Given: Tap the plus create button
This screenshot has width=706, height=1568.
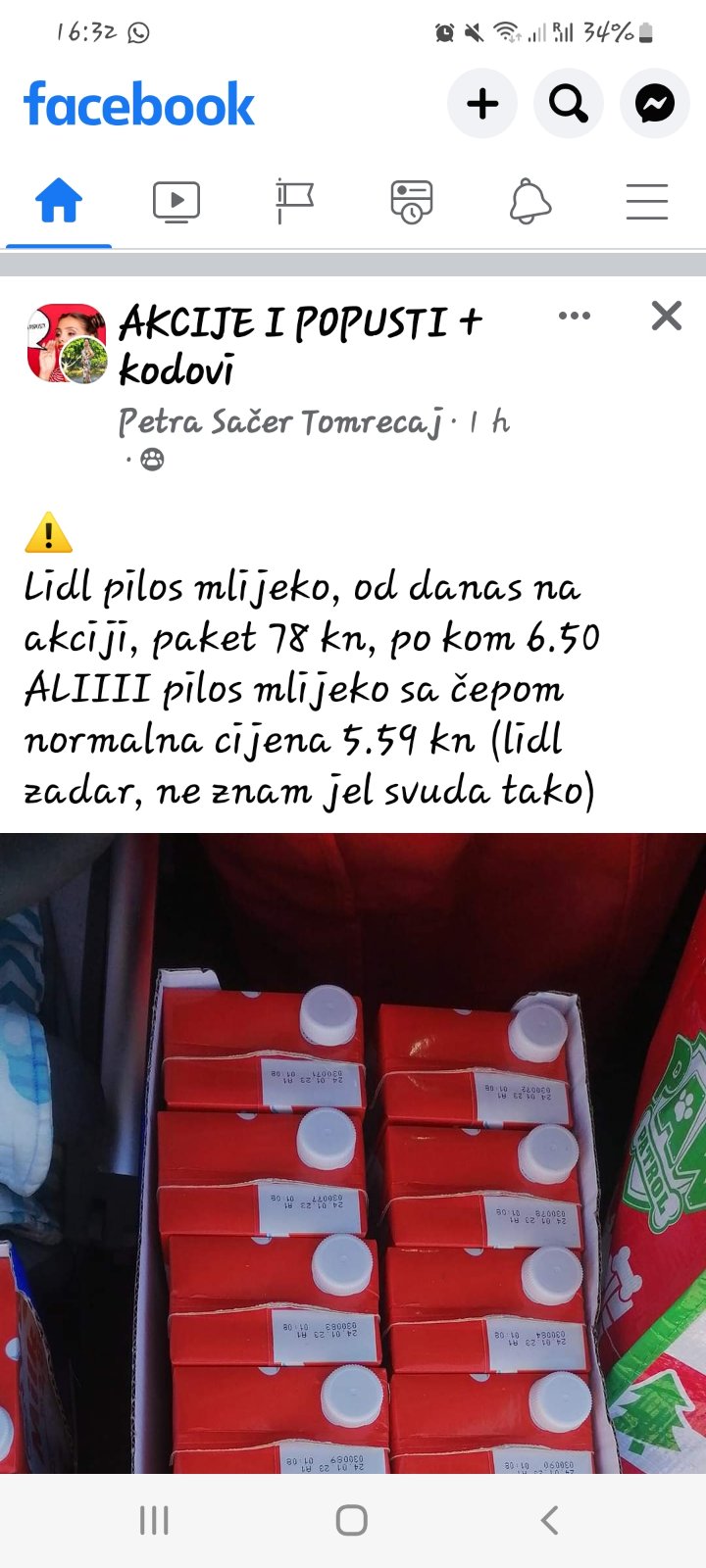Looking at the screenshot, I should pos(481,103).
